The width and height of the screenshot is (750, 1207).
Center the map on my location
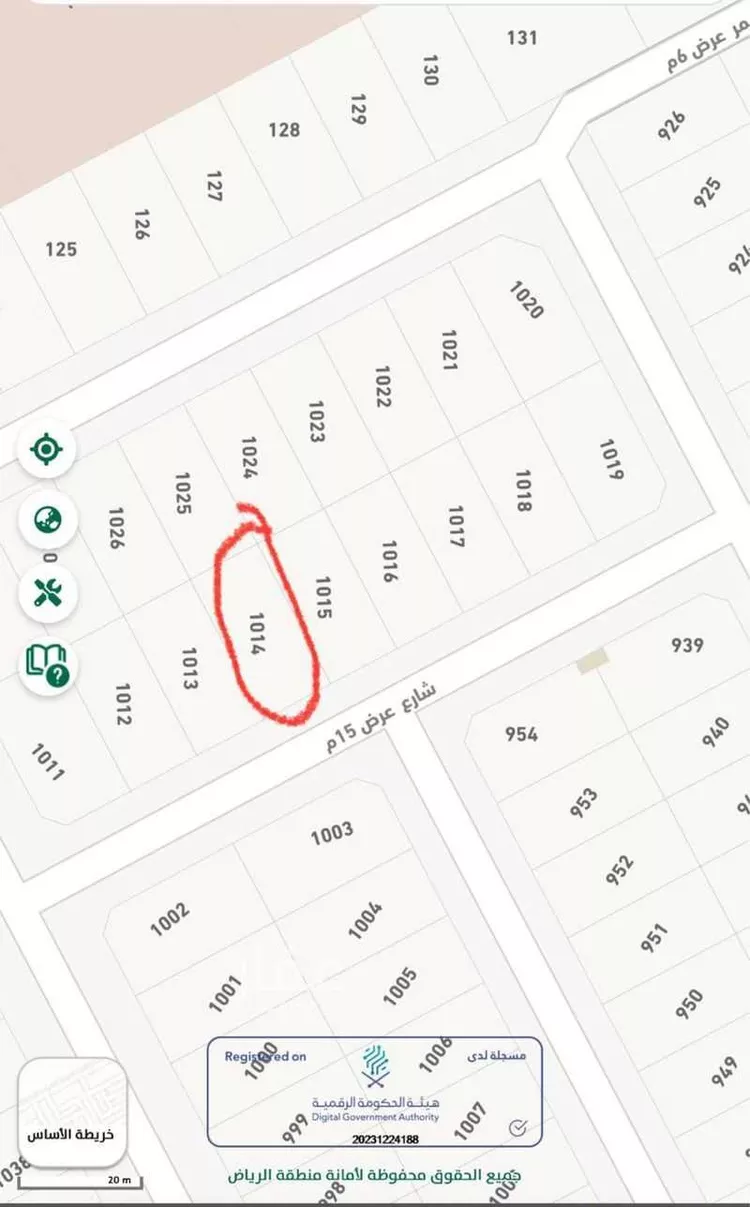click(x=47, y=449)
